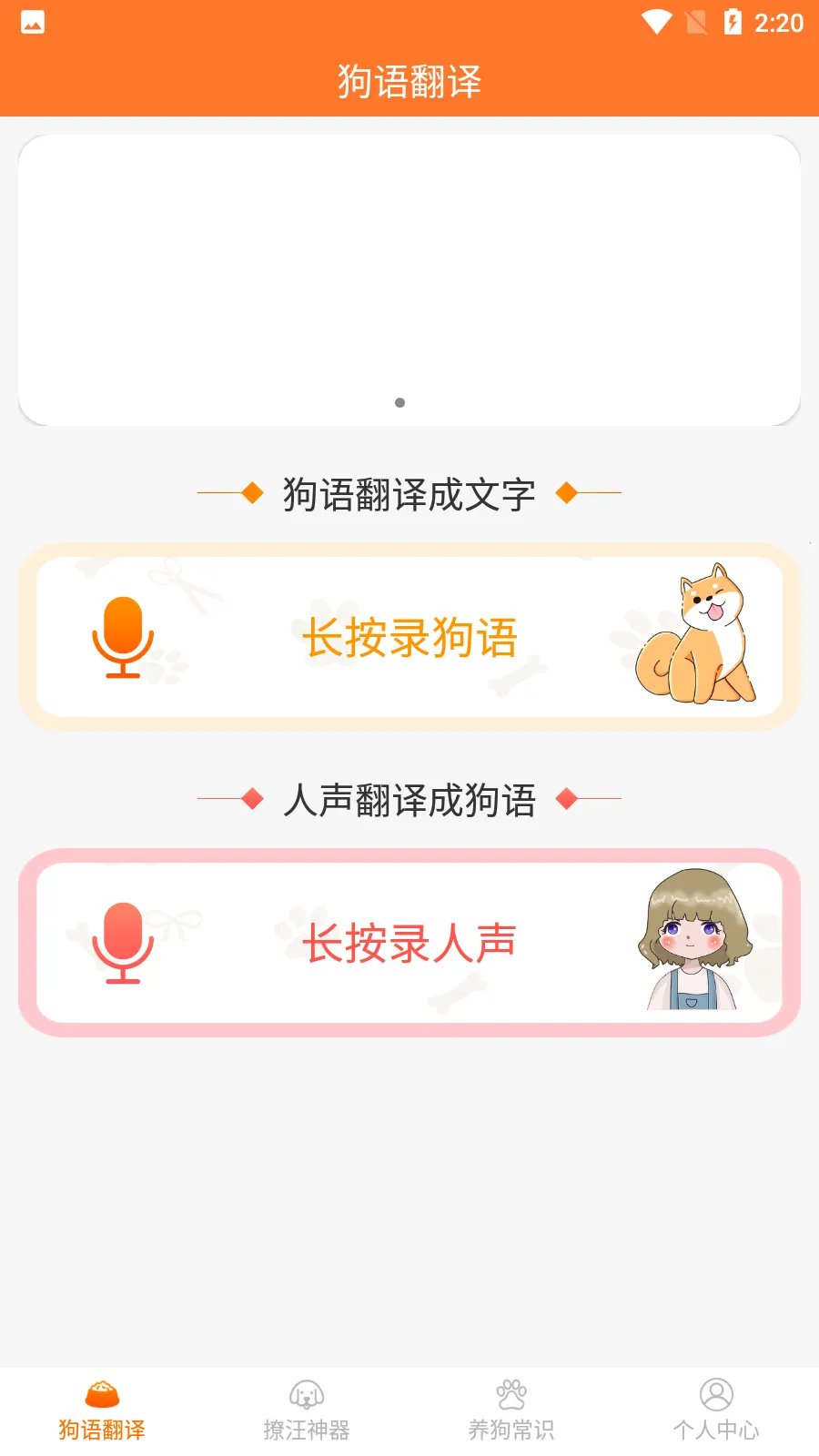Tap the 长按录人声 record button
The width and height of the screenshot is (819, 1456).
click(x=409, y=943)
